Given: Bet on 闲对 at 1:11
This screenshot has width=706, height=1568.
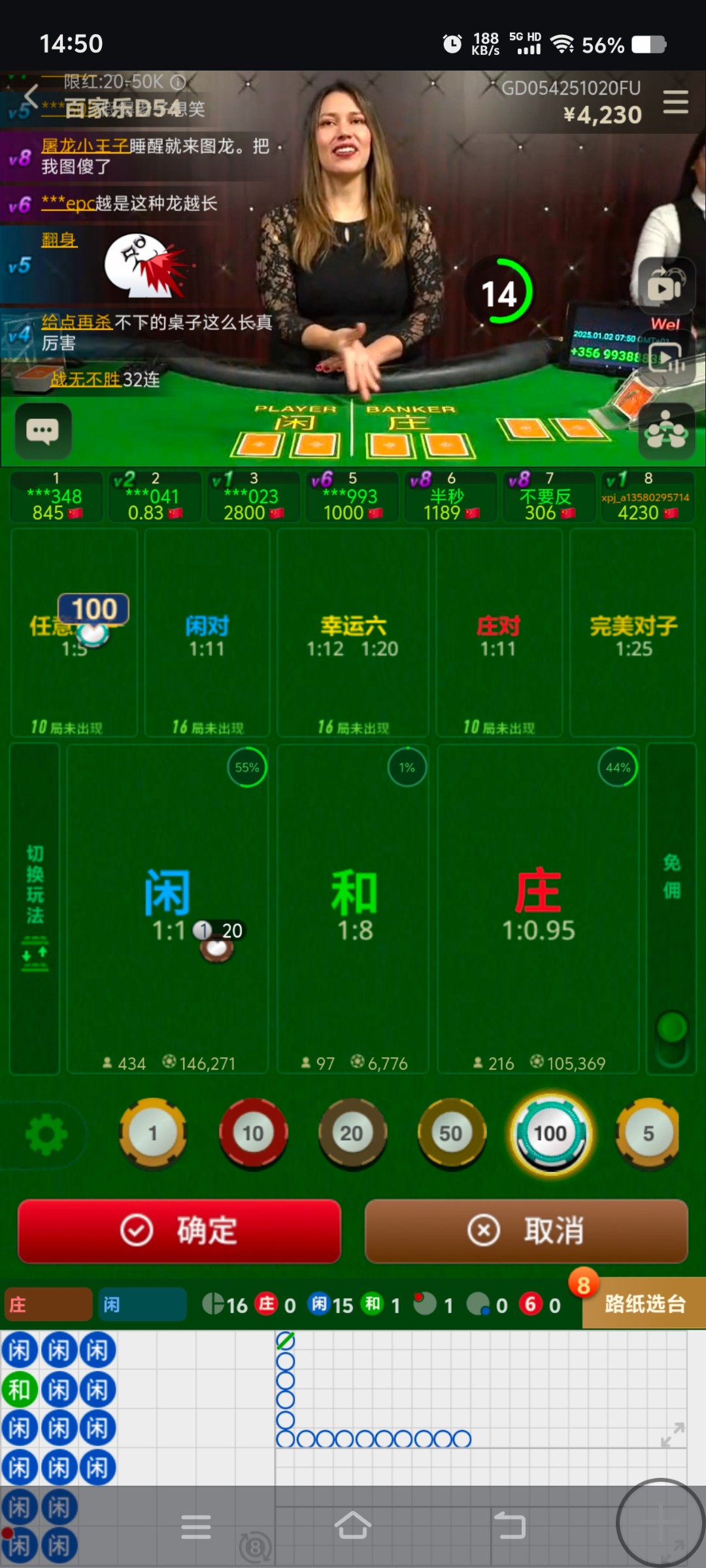Looking at the screenshot, I should [x=207, y=634].
